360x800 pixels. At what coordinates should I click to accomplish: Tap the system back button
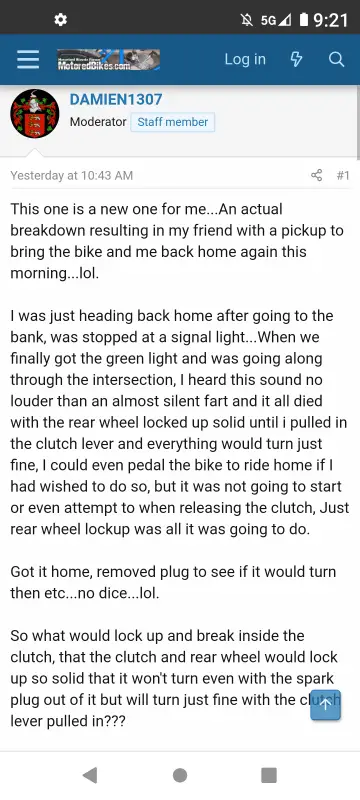tap(90, 775)
